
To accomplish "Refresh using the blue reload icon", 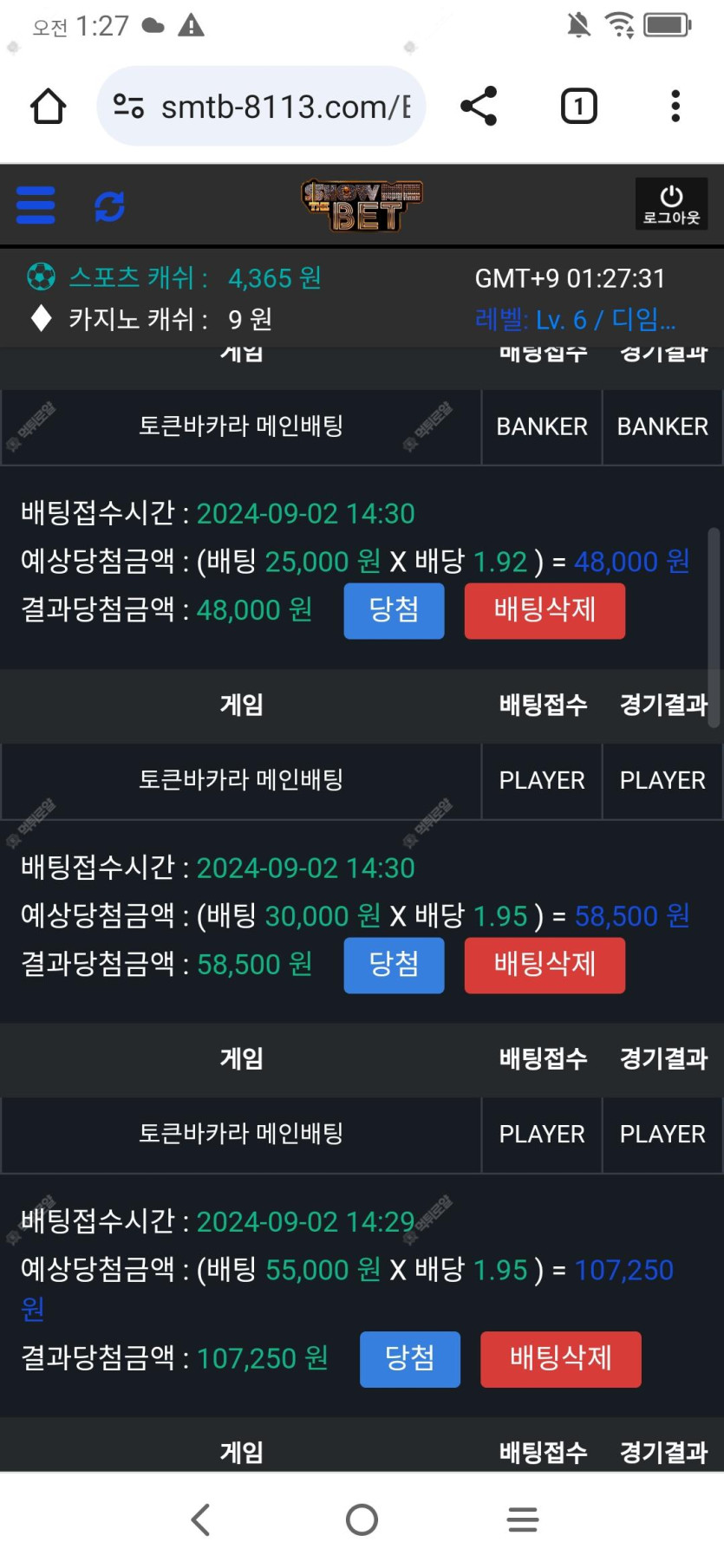I will (x=109, y=206).
